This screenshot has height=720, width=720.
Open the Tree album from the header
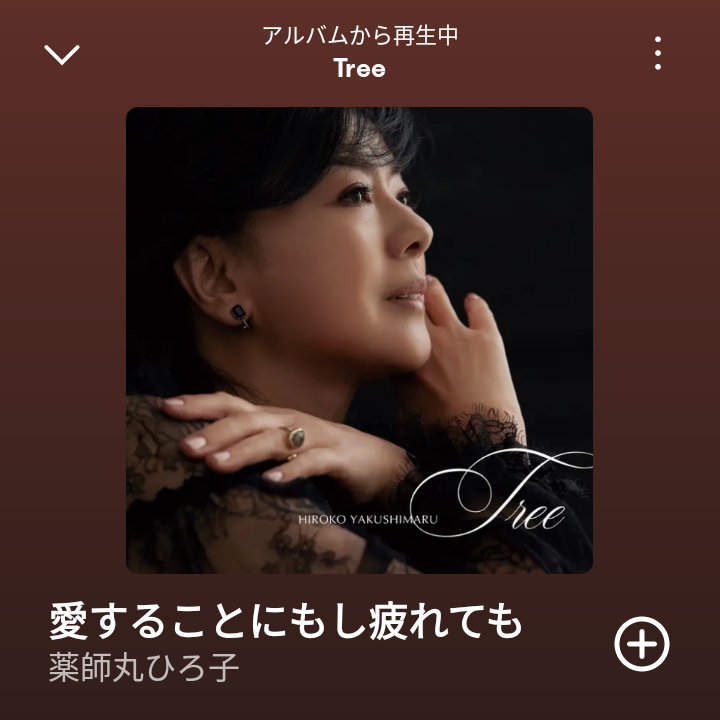[x=359, y=68]
